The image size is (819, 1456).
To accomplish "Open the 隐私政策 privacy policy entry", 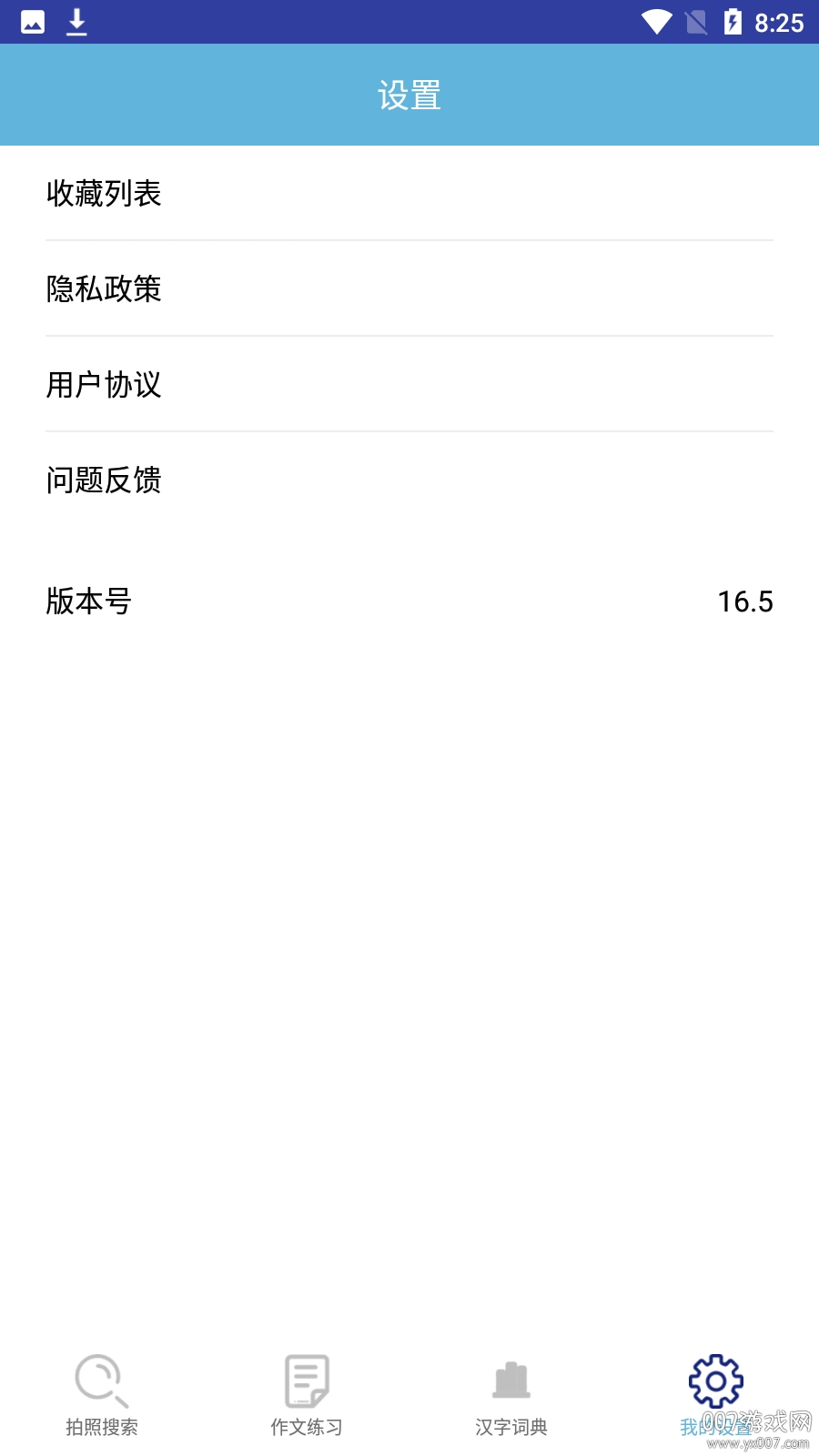I will tap(103, 290).
